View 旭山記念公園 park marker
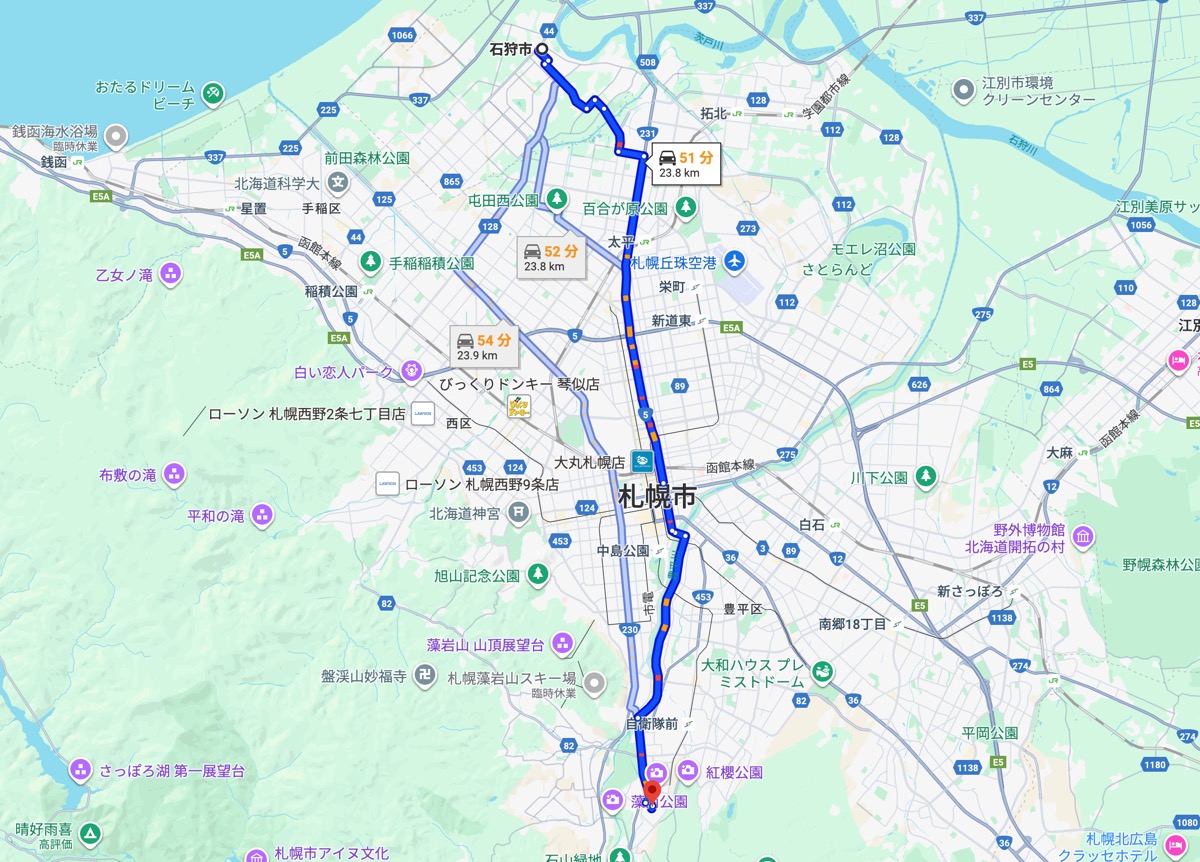Viewport: 1200px width, 862px height. [x=539, y=575]
